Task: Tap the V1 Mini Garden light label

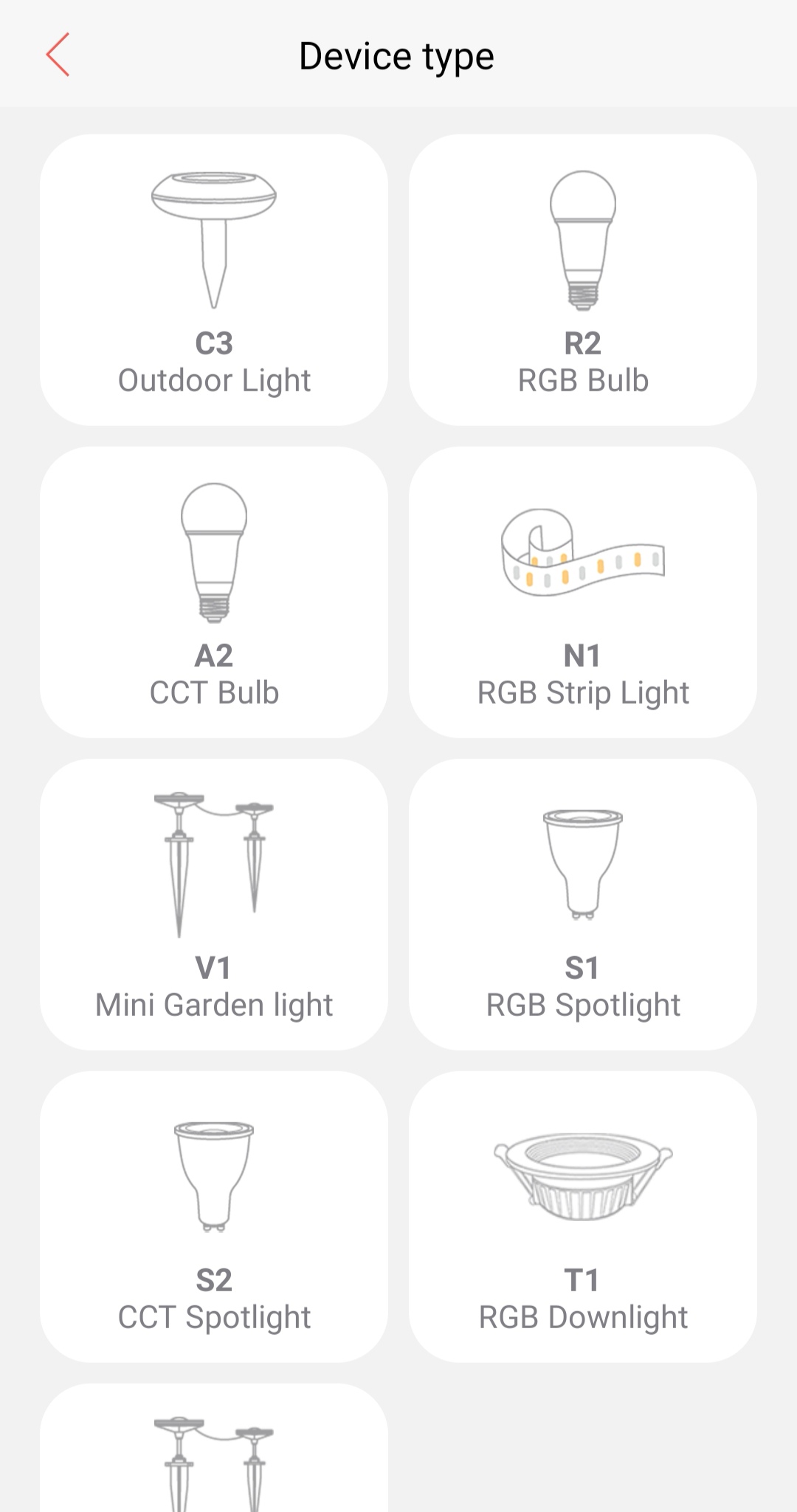Action: pyautogui.click(x=215, y=1003)
